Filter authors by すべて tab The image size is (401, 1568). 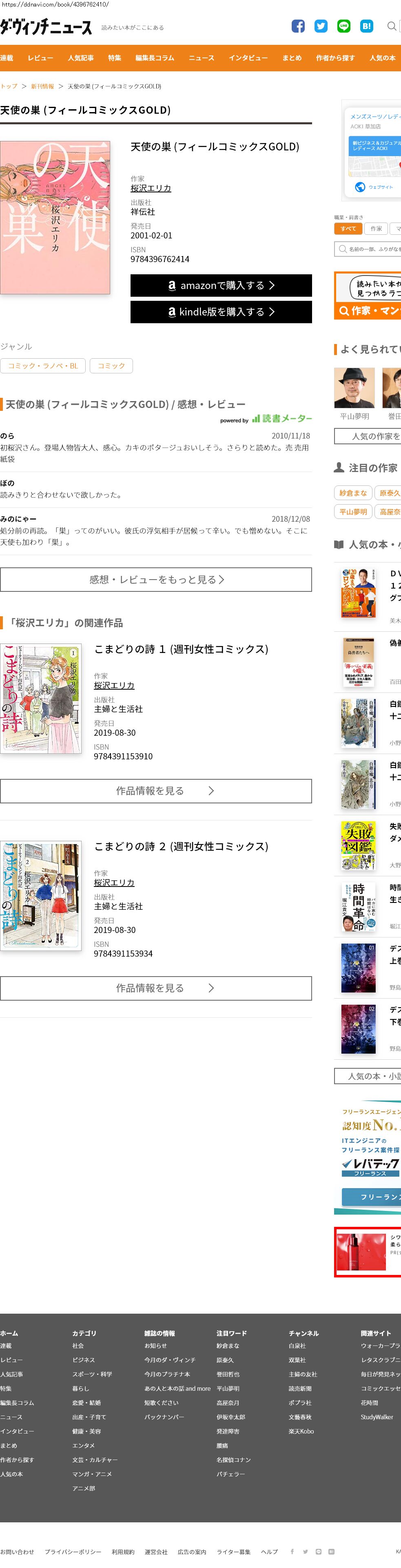tap(348, 229)
